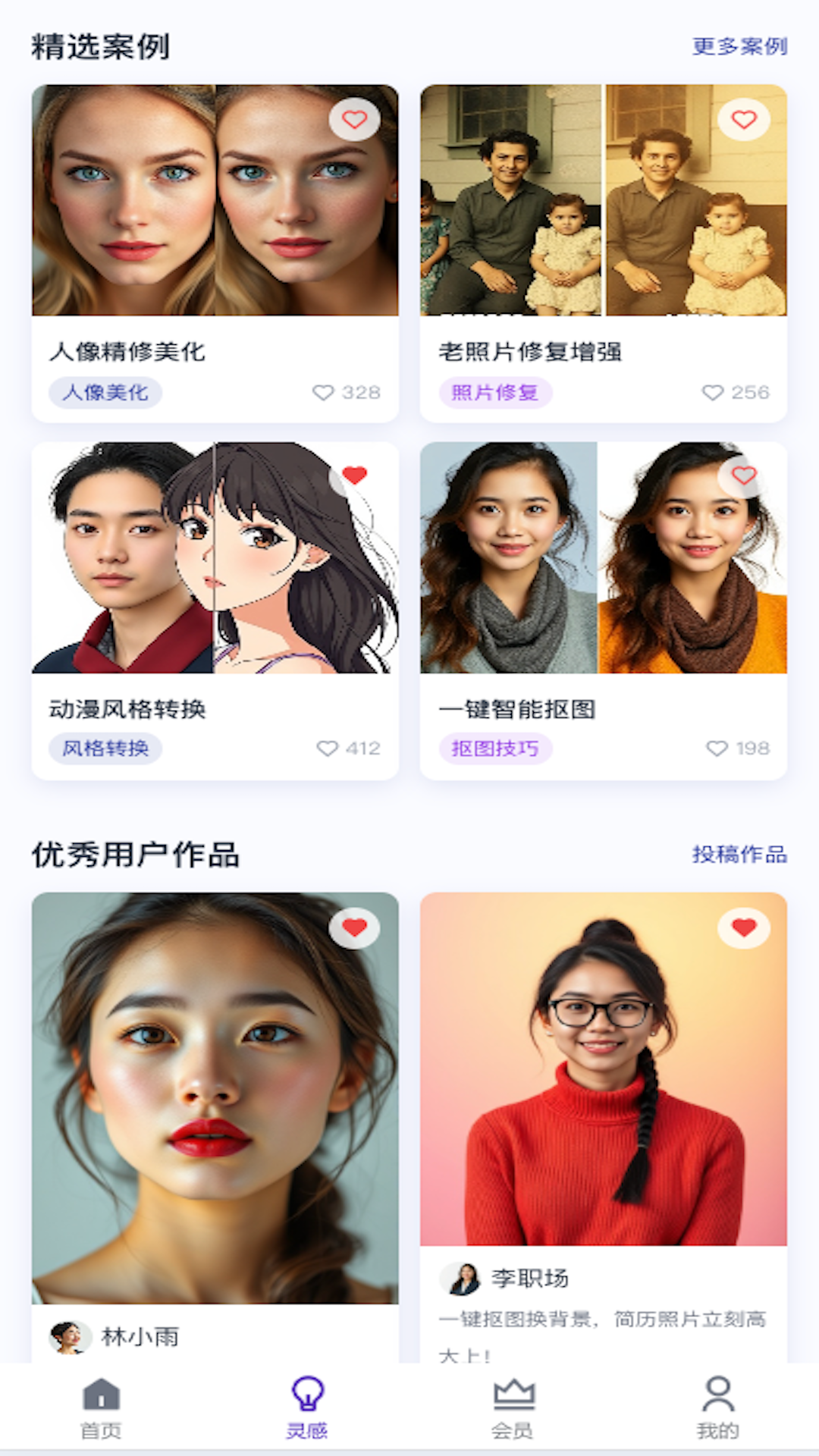Open 投稿作品 to submit work
Viewport: 819px width, 1456px height.
click(x=739, y=855)
